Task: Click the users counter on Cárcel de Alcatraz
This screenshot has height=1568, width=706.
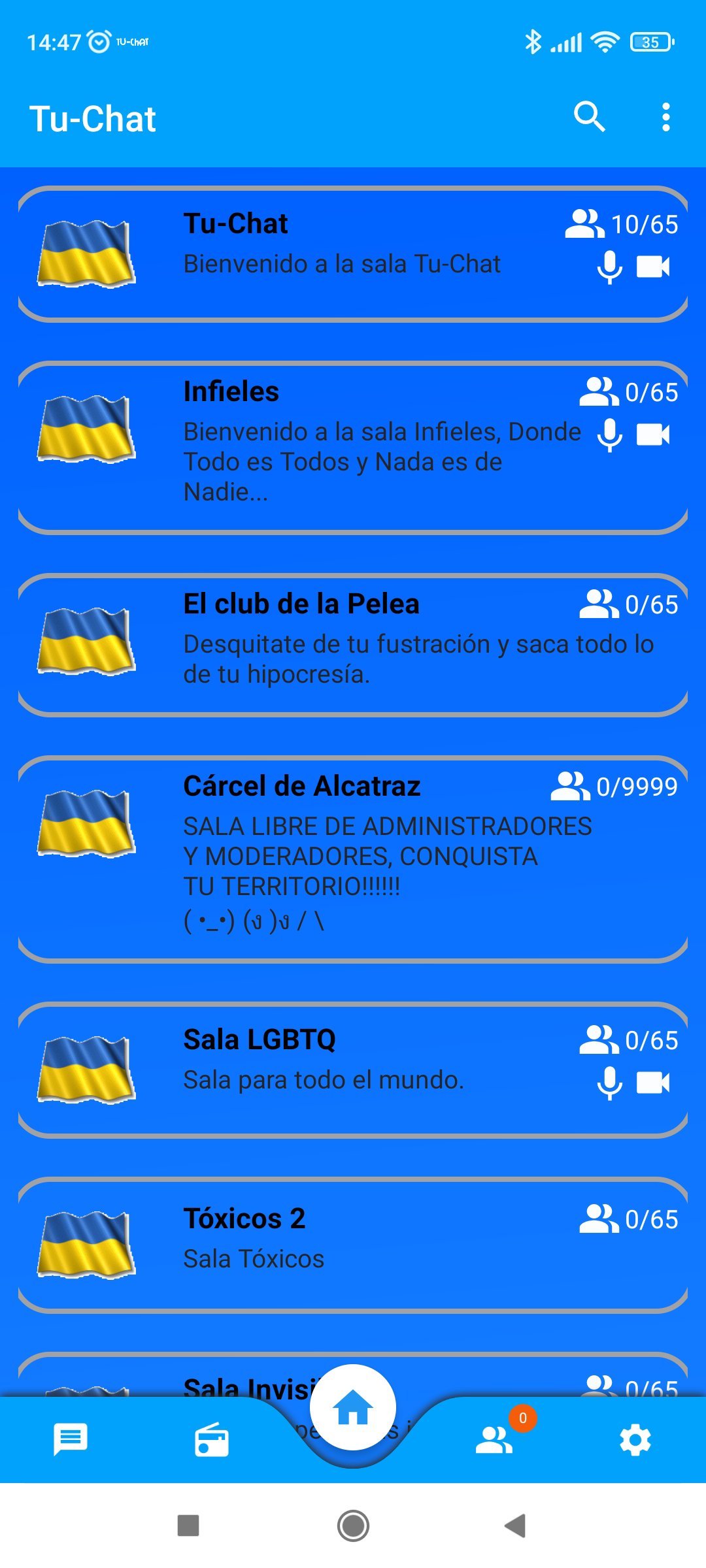Action: (x=573, y=787)
